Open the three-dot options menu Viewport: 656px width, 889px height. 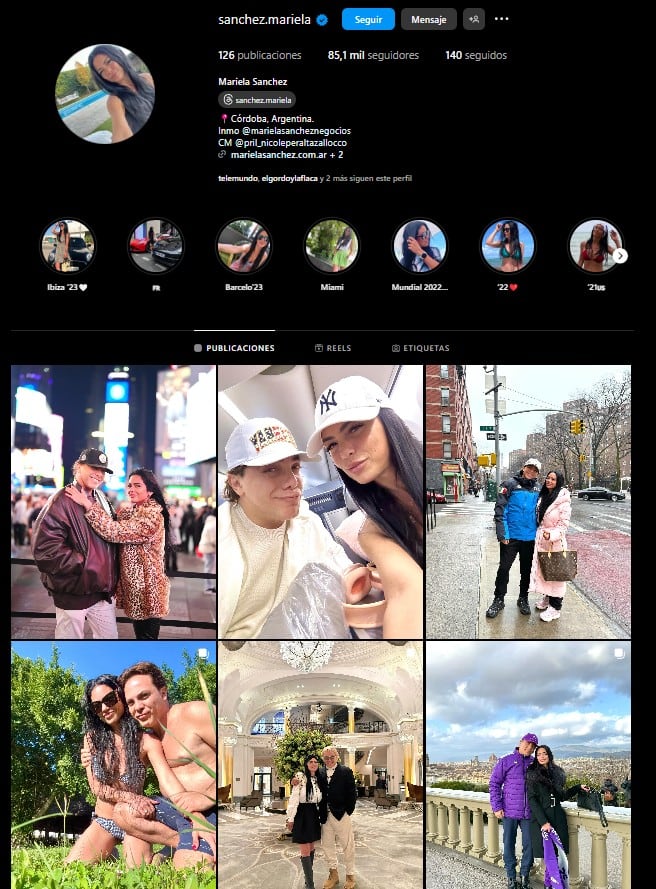501,19
